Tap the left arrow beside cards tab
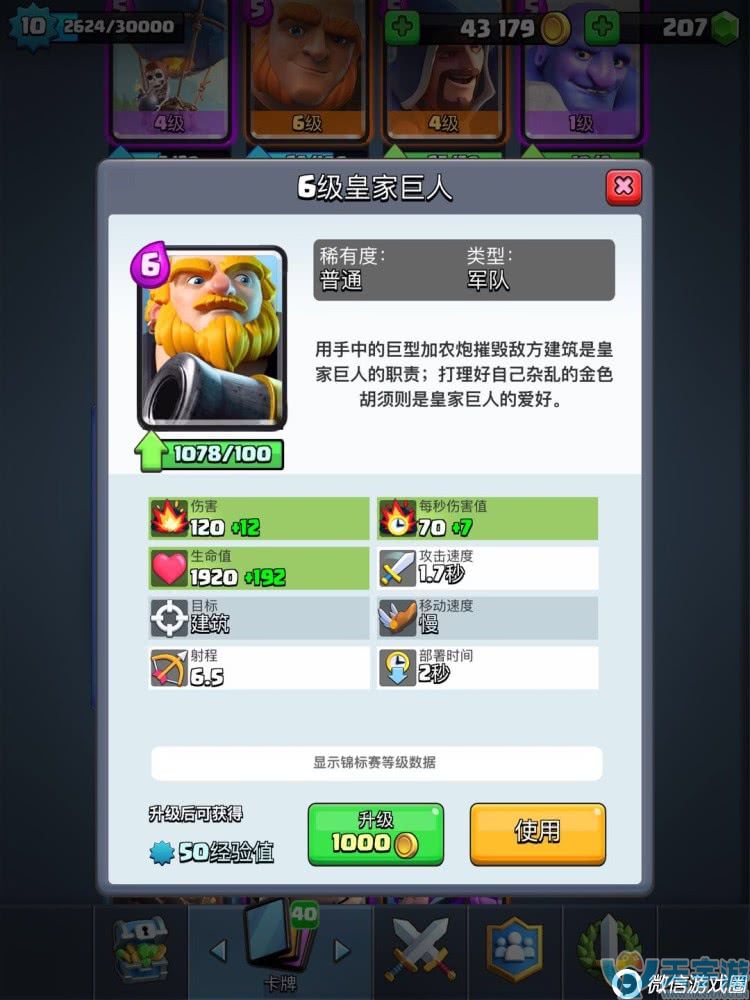Screen dimensions: 750x1000 tap(217, 950)
